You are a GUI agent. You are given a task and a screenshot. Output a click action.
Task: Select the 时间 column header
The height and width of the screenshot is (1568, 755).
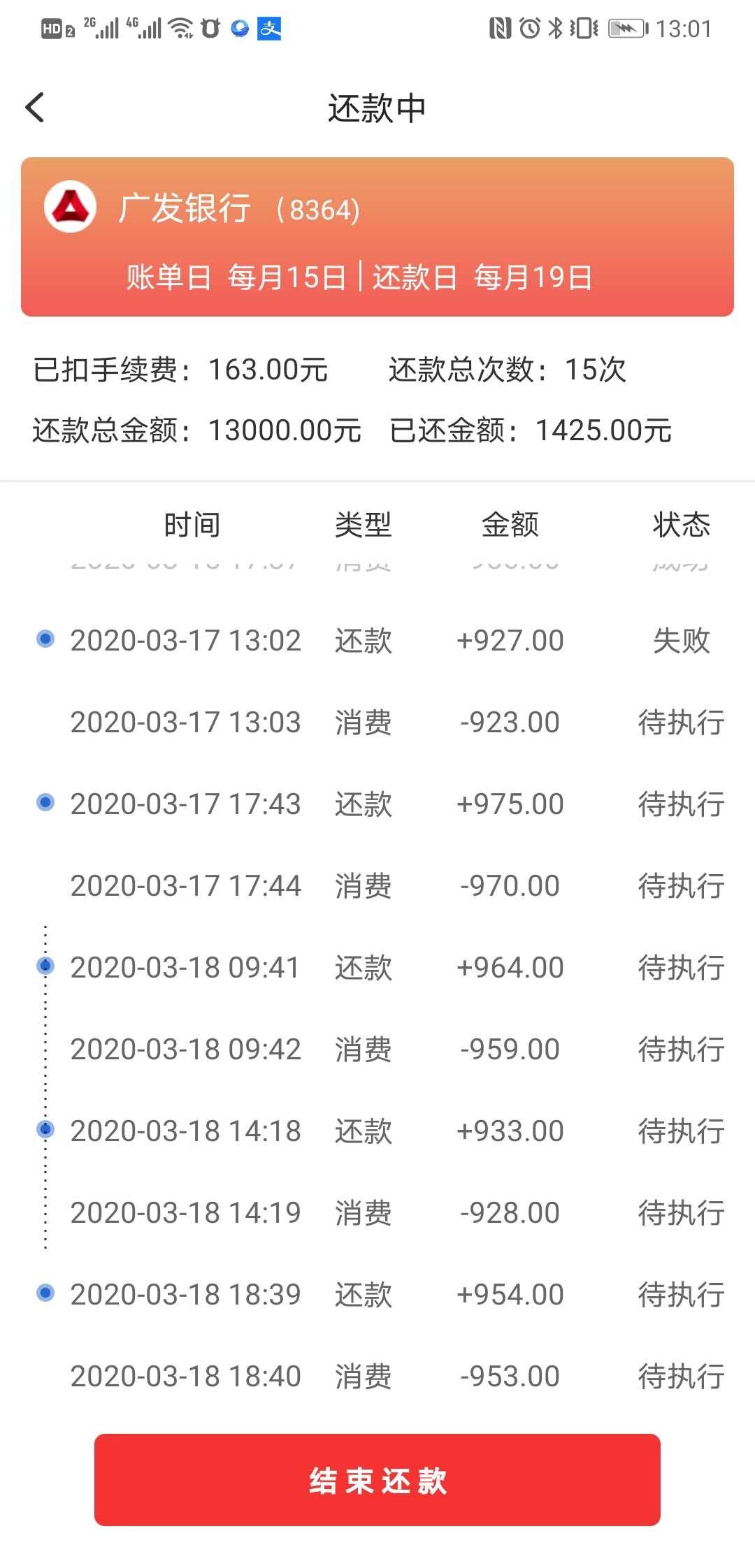190,525
